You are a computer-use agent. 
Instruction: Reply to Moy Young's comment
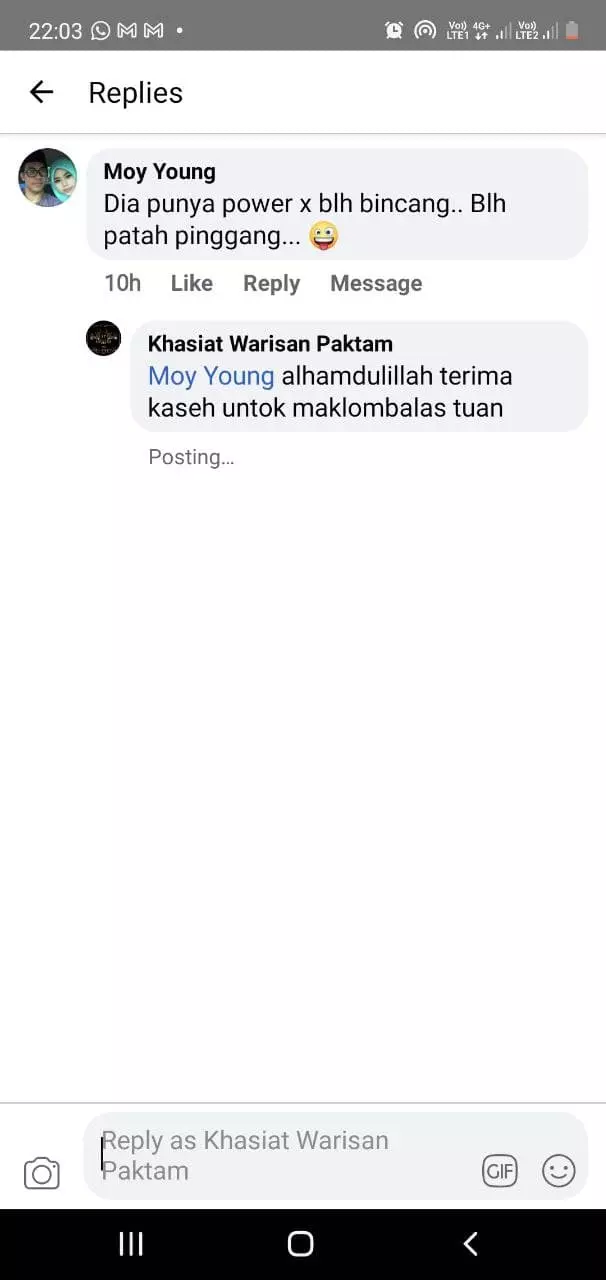click(271, 283)
